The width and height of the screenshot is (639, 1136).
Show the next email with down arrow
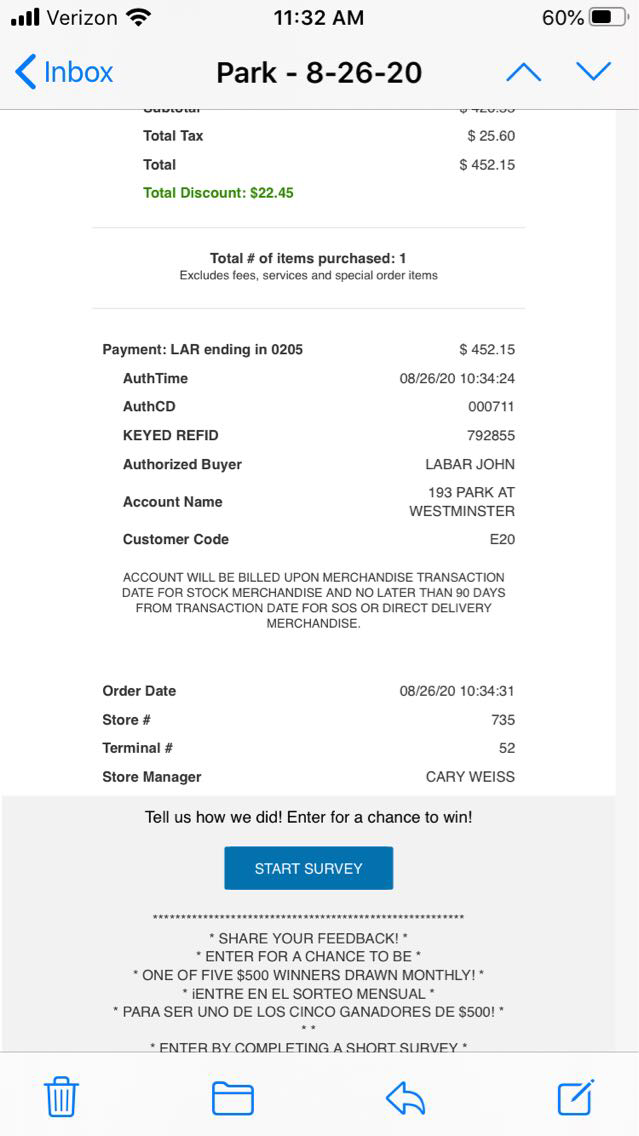tap(593, 72)
